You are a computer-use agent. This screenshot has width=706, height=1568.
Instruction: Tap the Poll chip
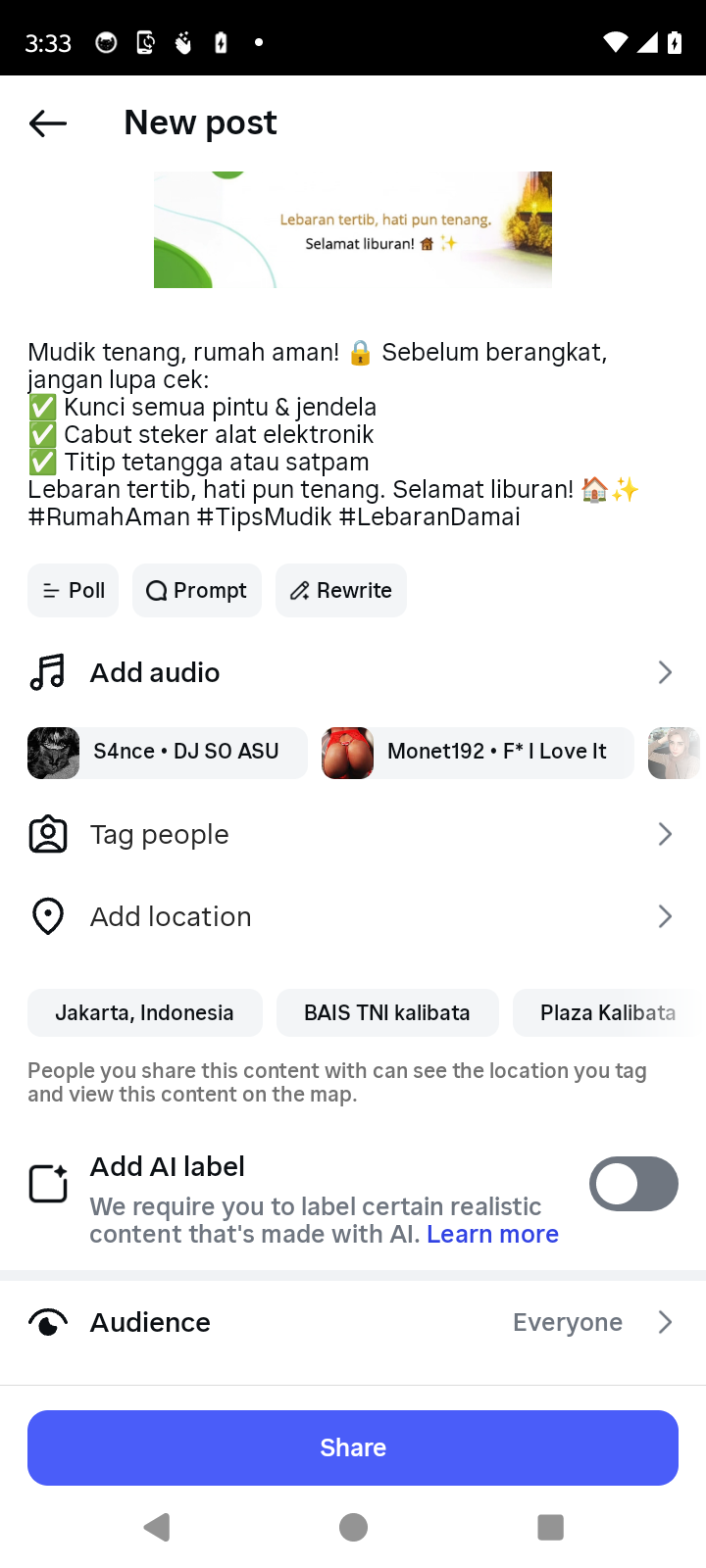(x=74, y=591)
